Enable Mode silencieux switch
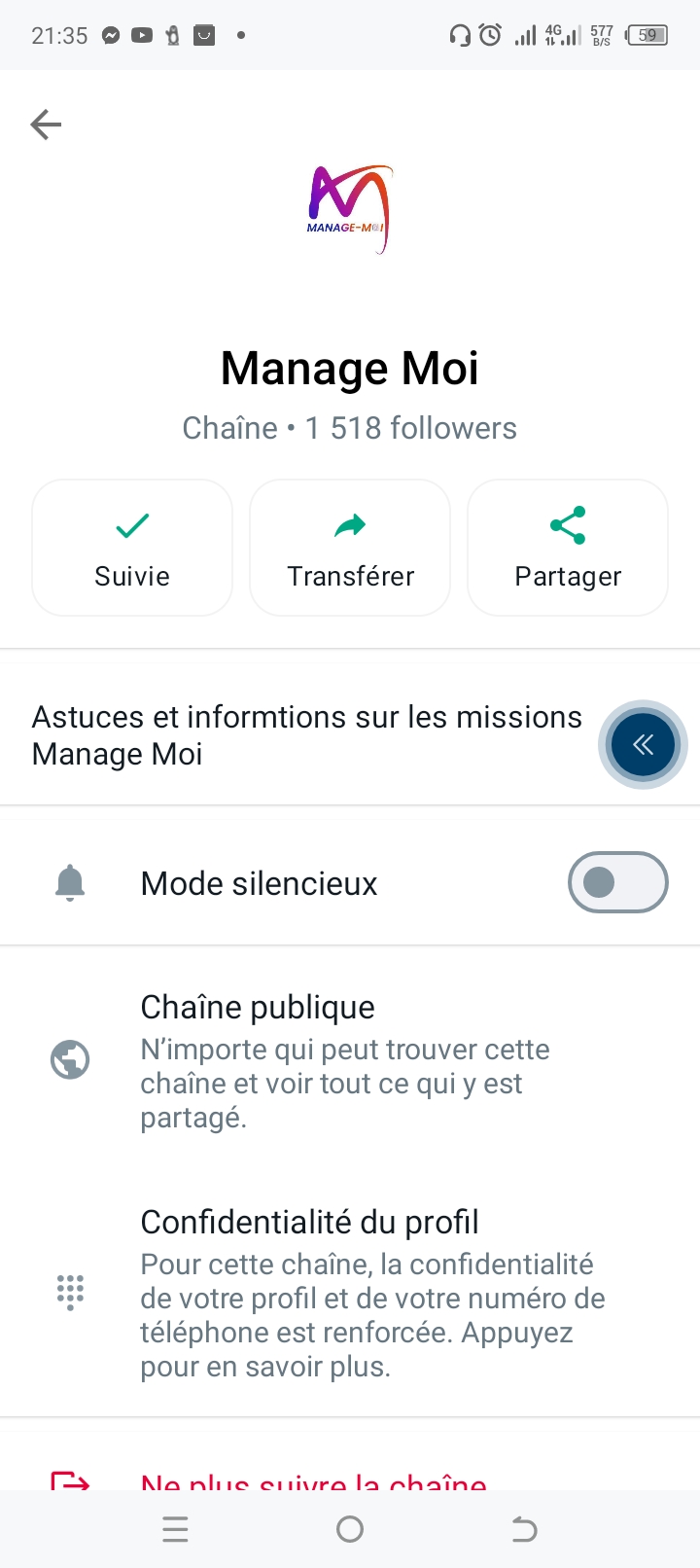The height and width of the screenshot is (1568, 700). pos(617,883)
